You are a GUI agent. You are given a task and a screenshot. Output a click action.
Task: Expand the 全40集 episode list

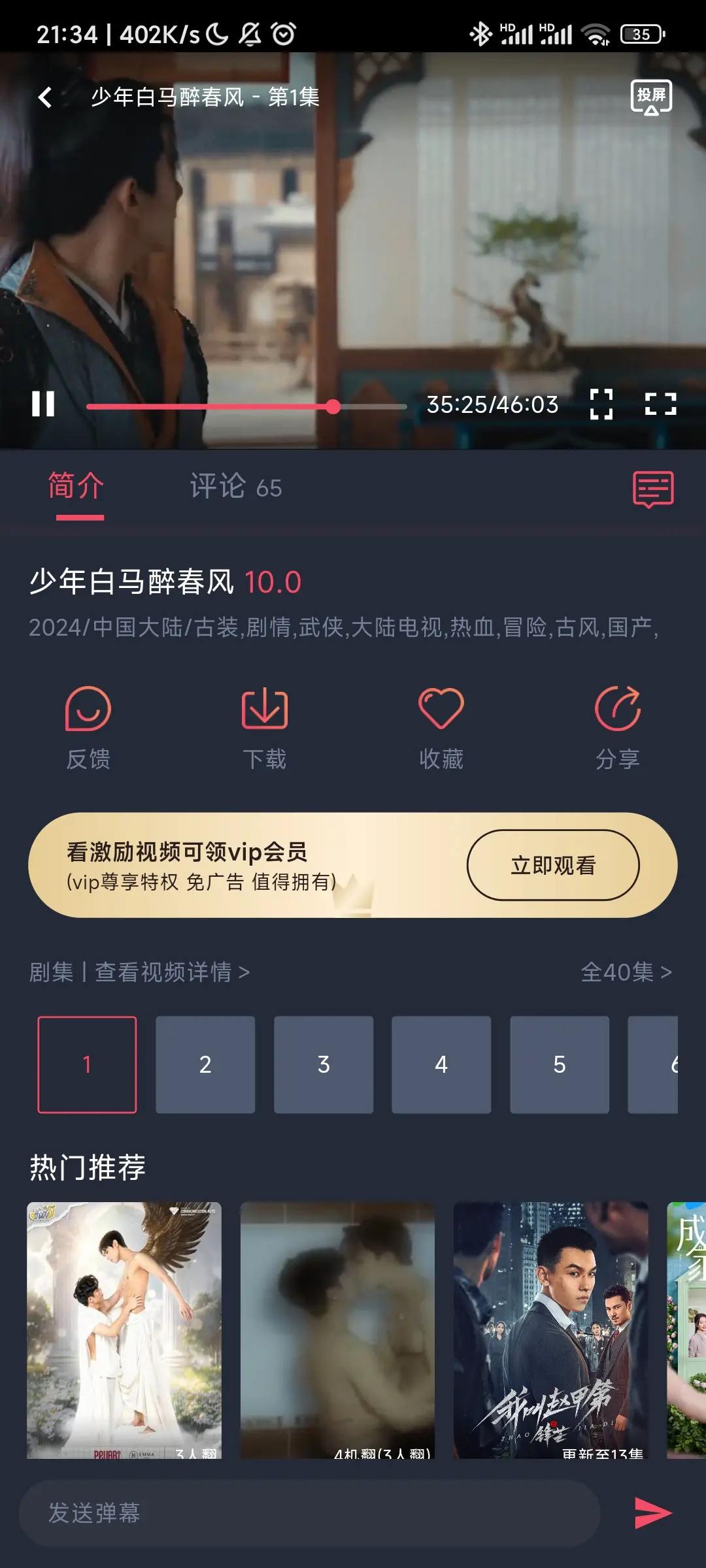(x=626, y=972)
